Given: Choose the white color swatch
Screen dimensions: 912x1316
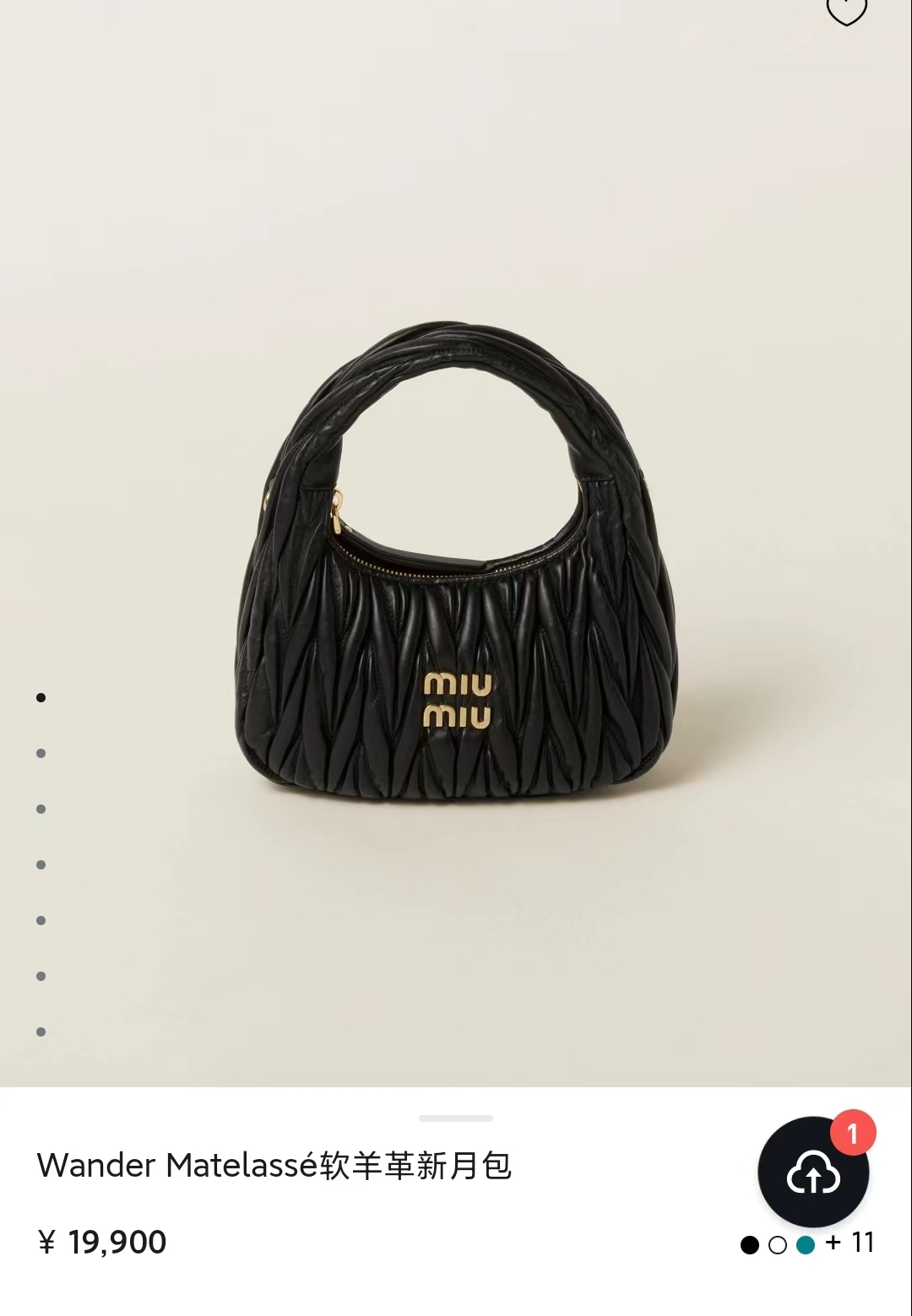Looking at the screenshot, I should point(778,1245).
